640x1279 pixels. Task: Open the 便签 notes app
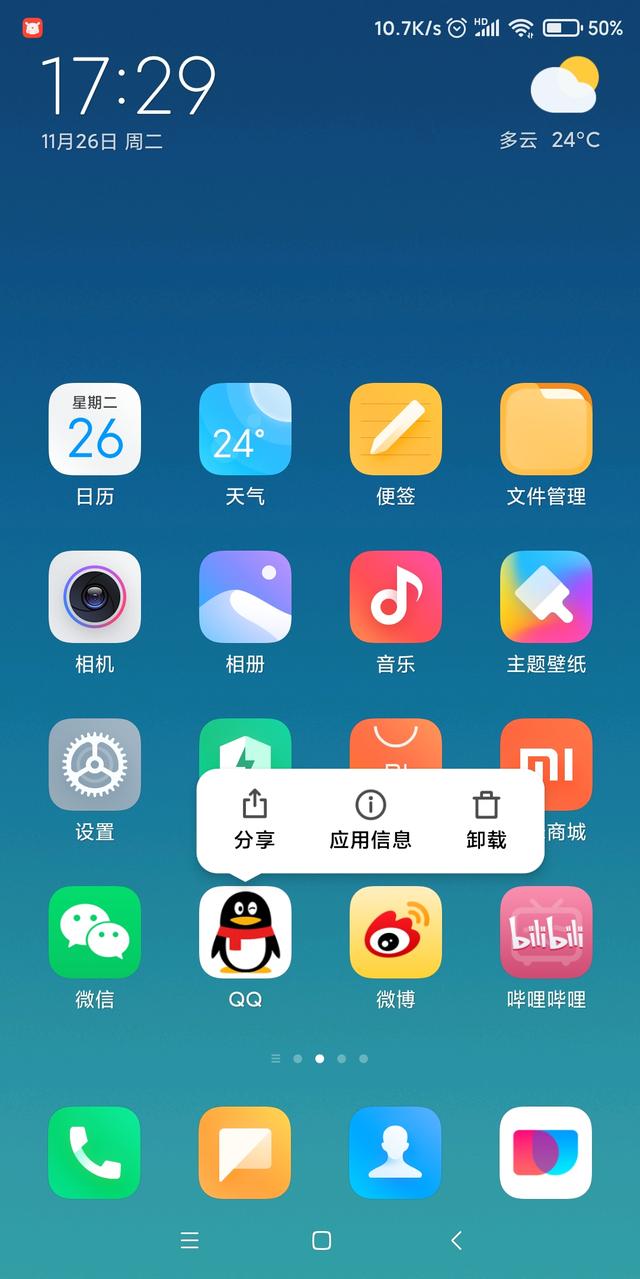(395, 429)
